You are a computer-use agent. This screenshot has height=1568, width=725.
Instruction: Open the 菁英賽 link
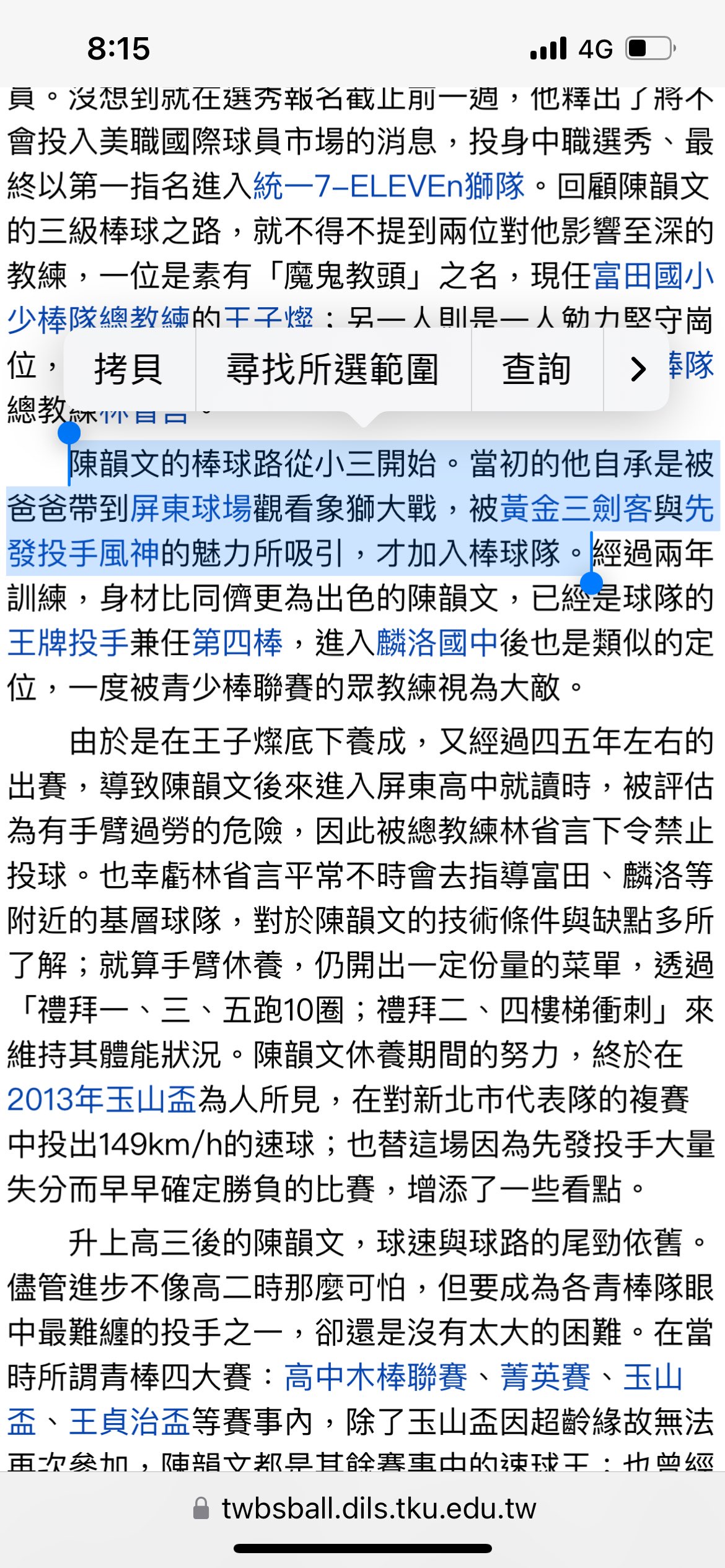pyautogui.click(x=545, y=1377)
